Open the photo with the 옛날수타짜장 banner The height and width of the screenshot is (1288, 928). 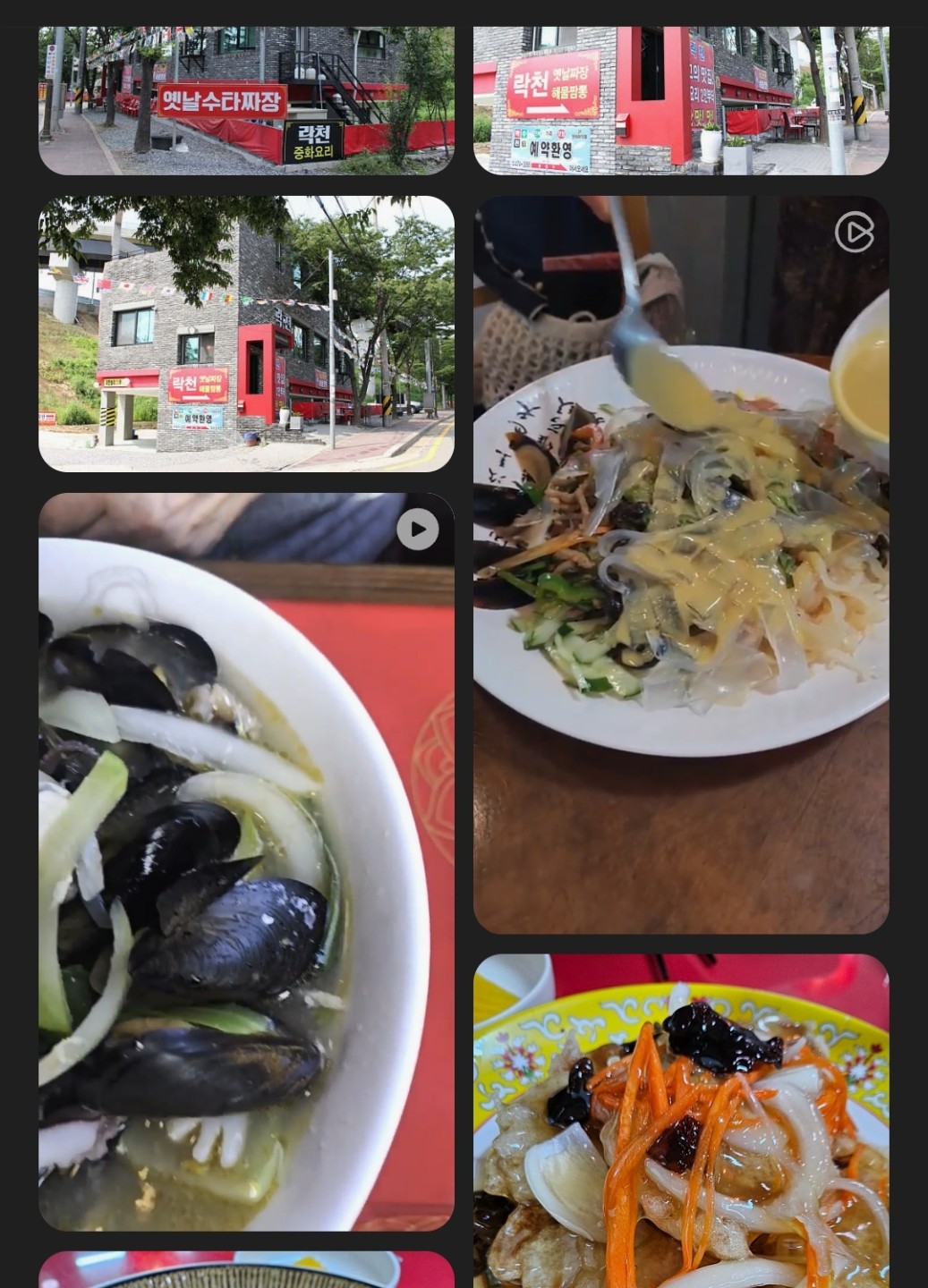[246, 100]
